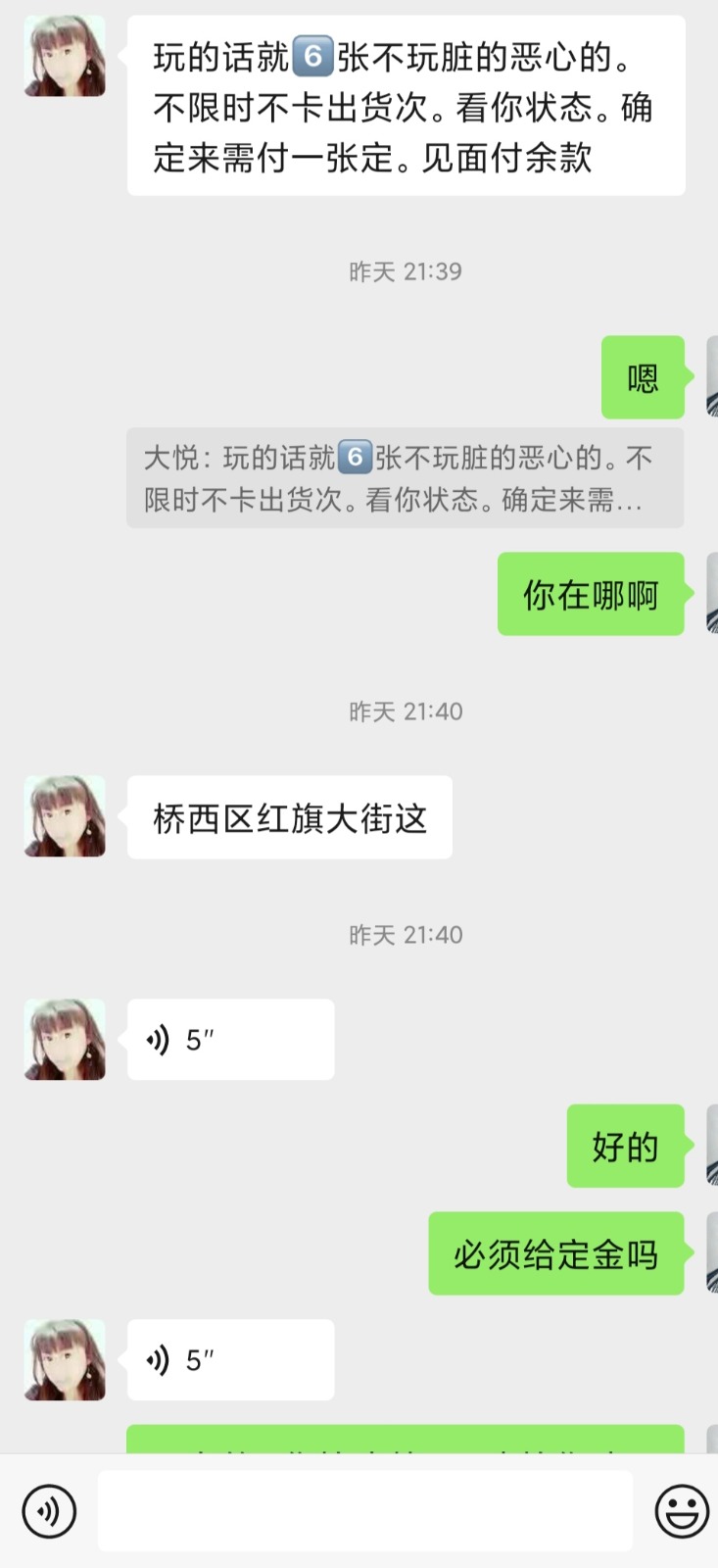Open contact avatar beside 桥西区红旗大街这

coord(65,816)
